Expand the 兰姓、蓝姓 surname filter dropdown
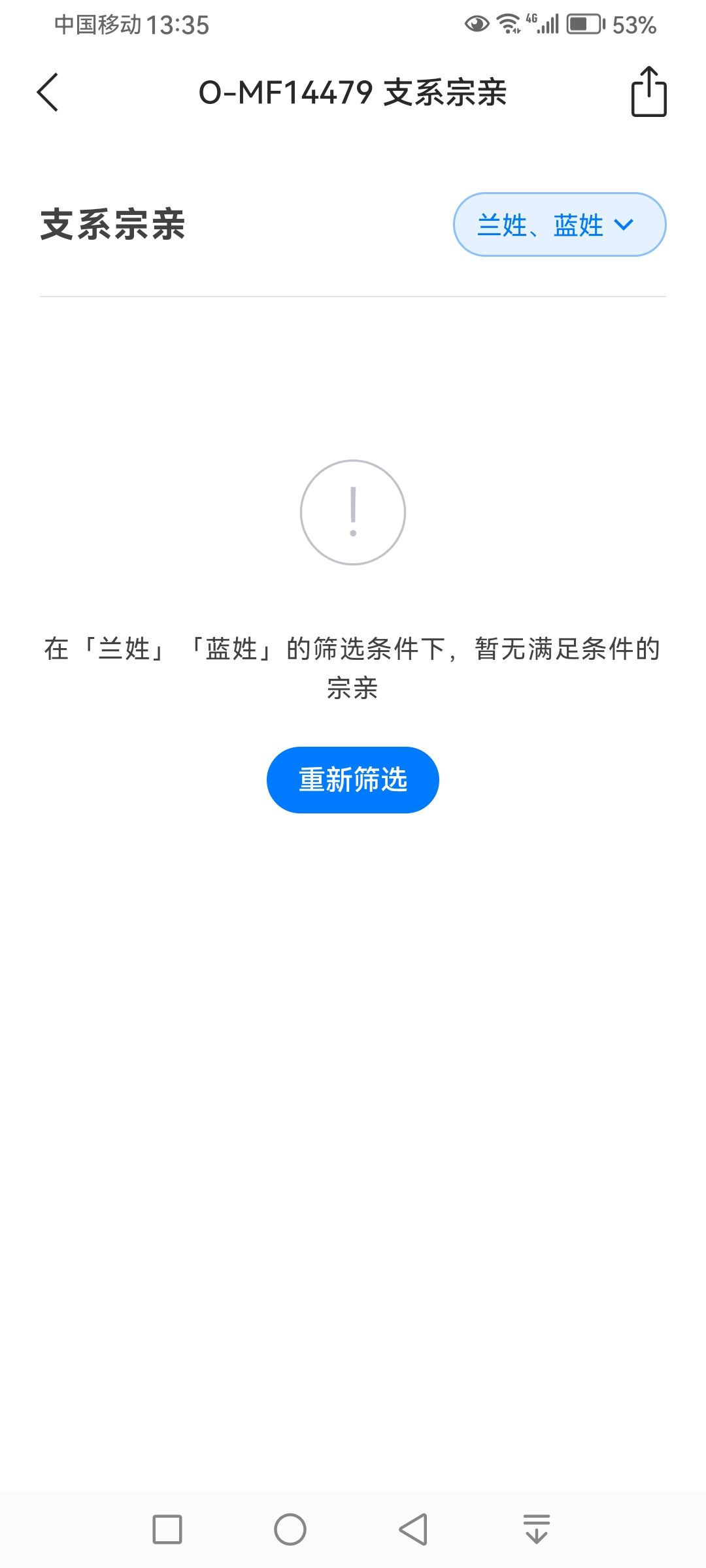 point(560,225)
